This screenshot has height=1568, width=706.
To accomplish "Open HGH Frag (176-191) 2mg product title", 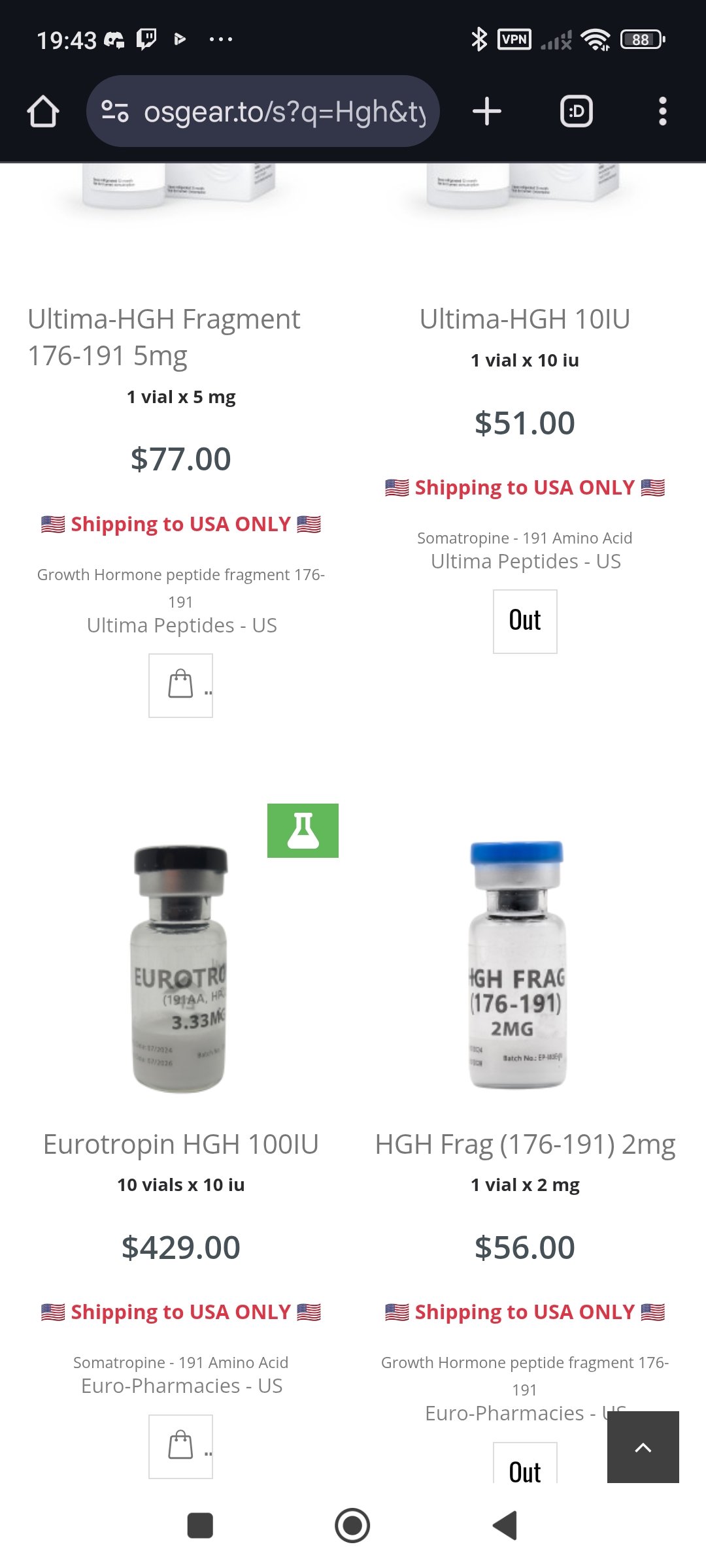I will pyautogui.click(x=524, y=1145).
